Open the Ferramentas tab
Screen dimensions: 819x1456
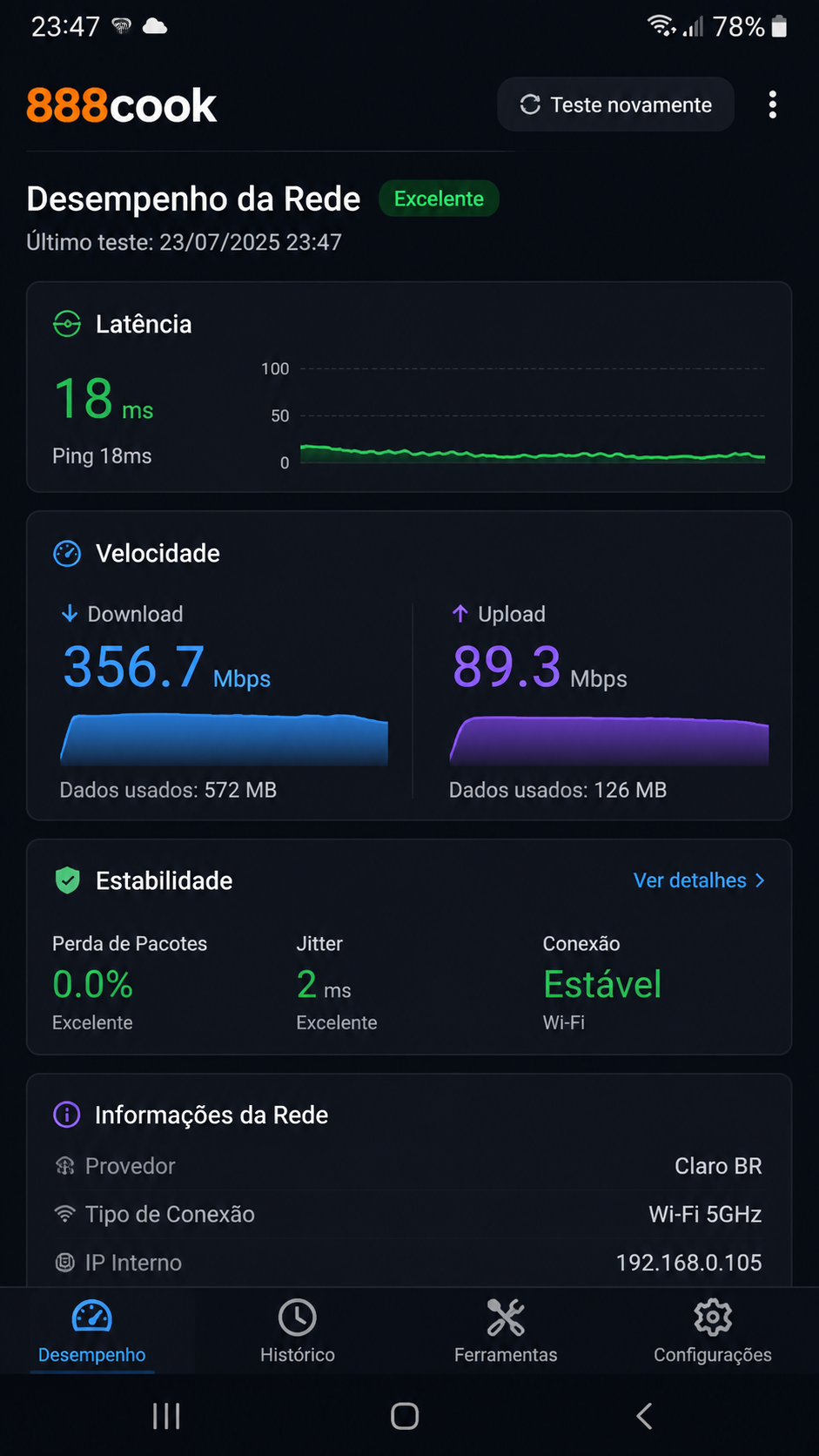[x=506, y=1331]
